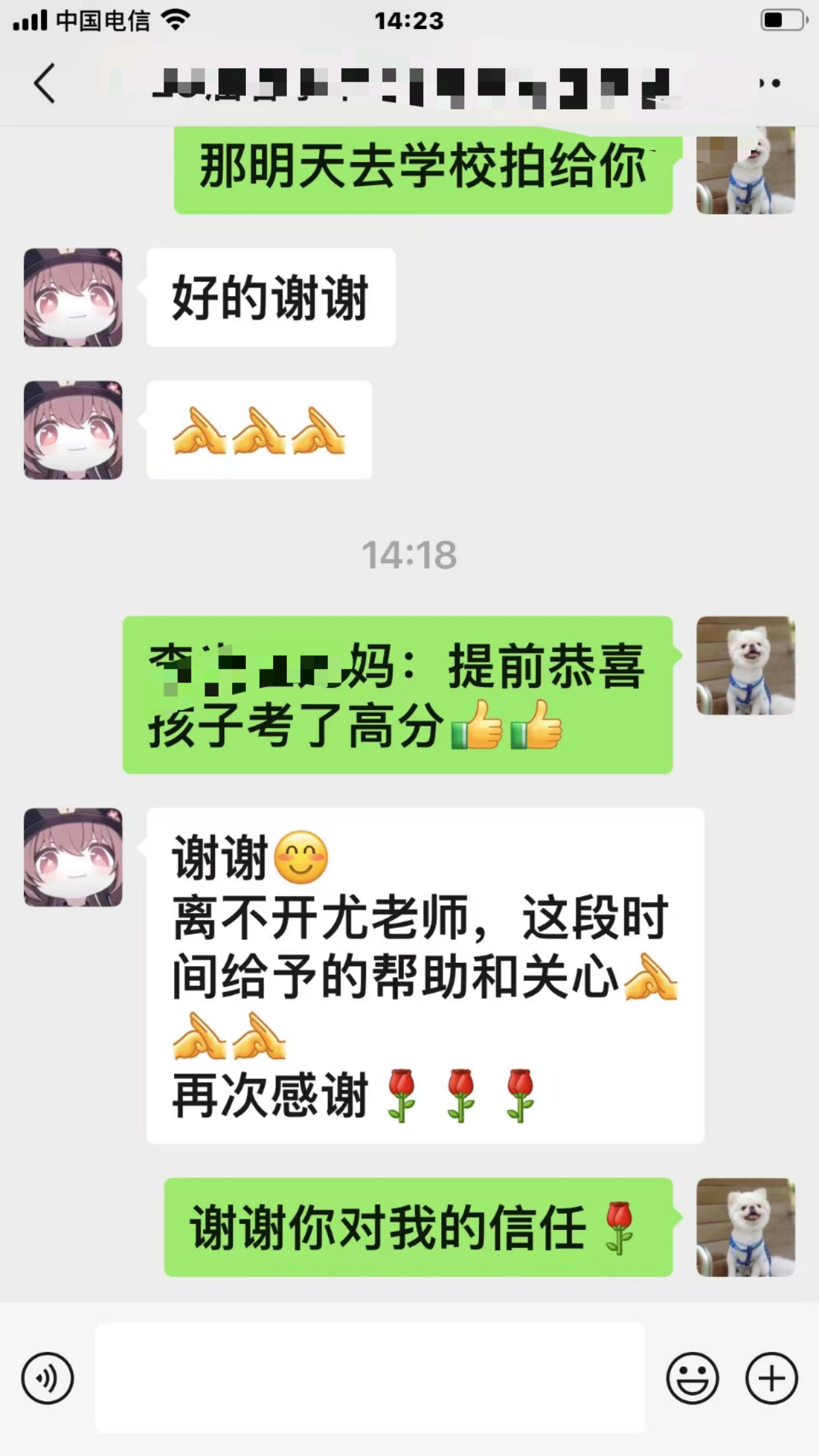
Task: Open the chat info overflow menu
Action: click(769, 84)
